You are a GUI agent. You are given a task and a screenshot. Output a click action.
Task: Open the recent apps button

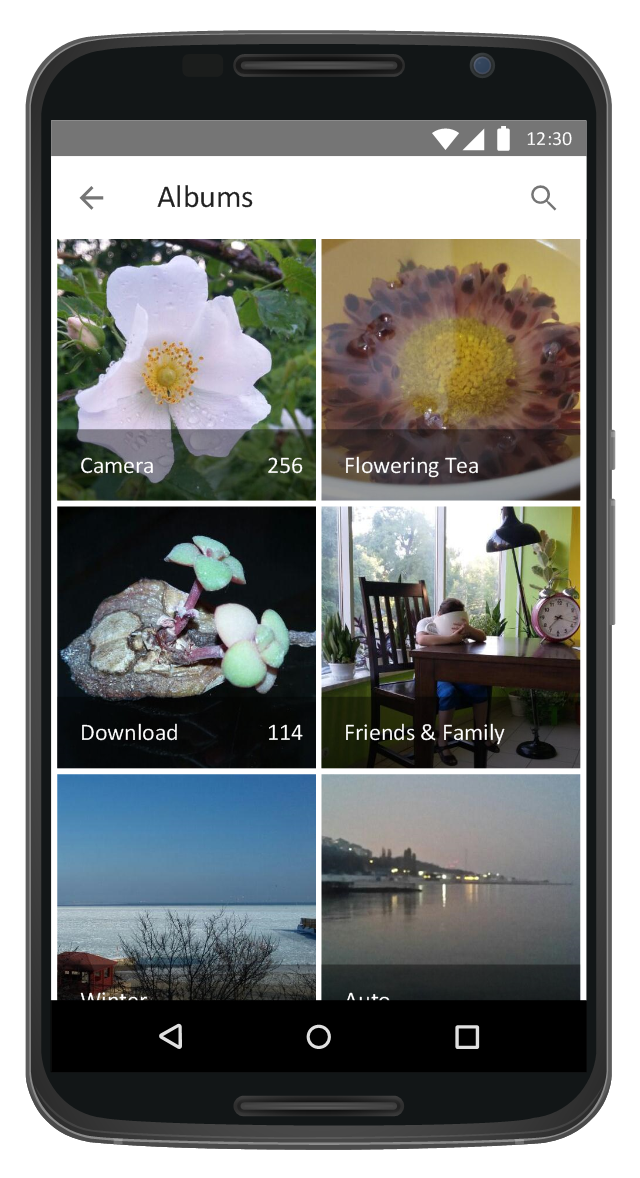[x=467, y=1037]
